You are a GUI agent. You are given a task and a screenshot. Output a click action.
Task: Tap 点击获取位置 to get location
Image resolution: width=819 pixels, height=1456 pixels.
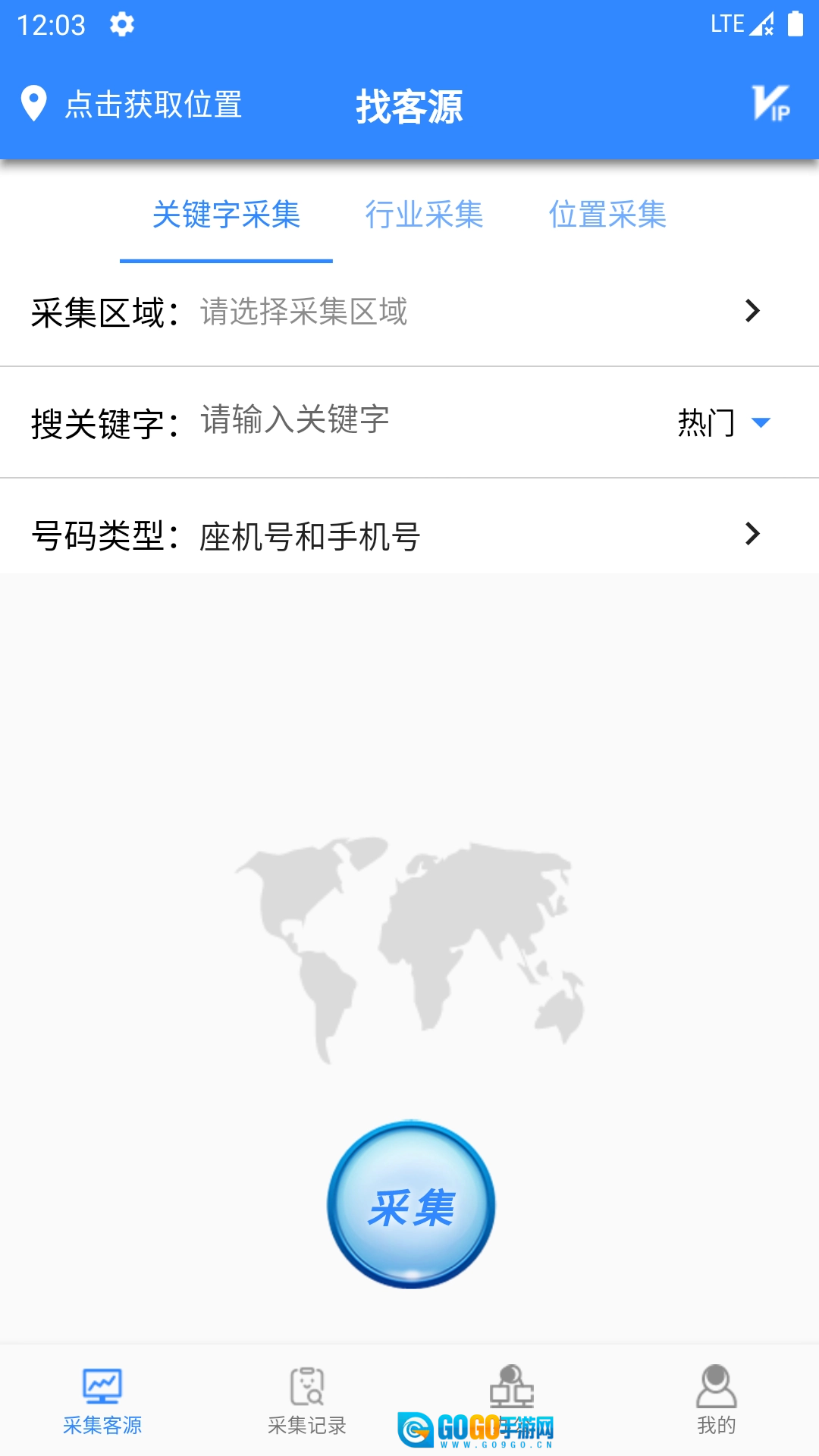coord(133,105)
